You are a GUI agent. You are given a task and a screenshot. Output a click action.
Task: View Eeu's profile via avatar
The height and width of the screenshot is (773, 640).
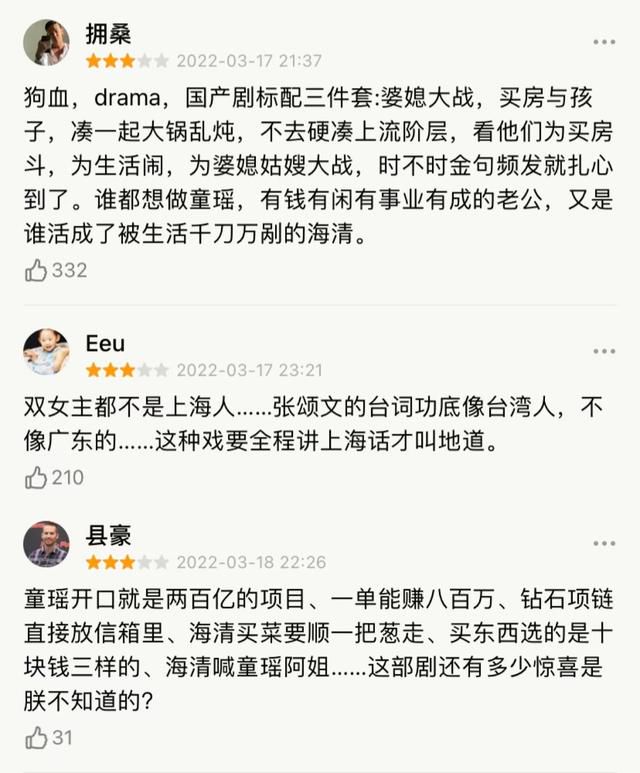click(x=47, y=352)
